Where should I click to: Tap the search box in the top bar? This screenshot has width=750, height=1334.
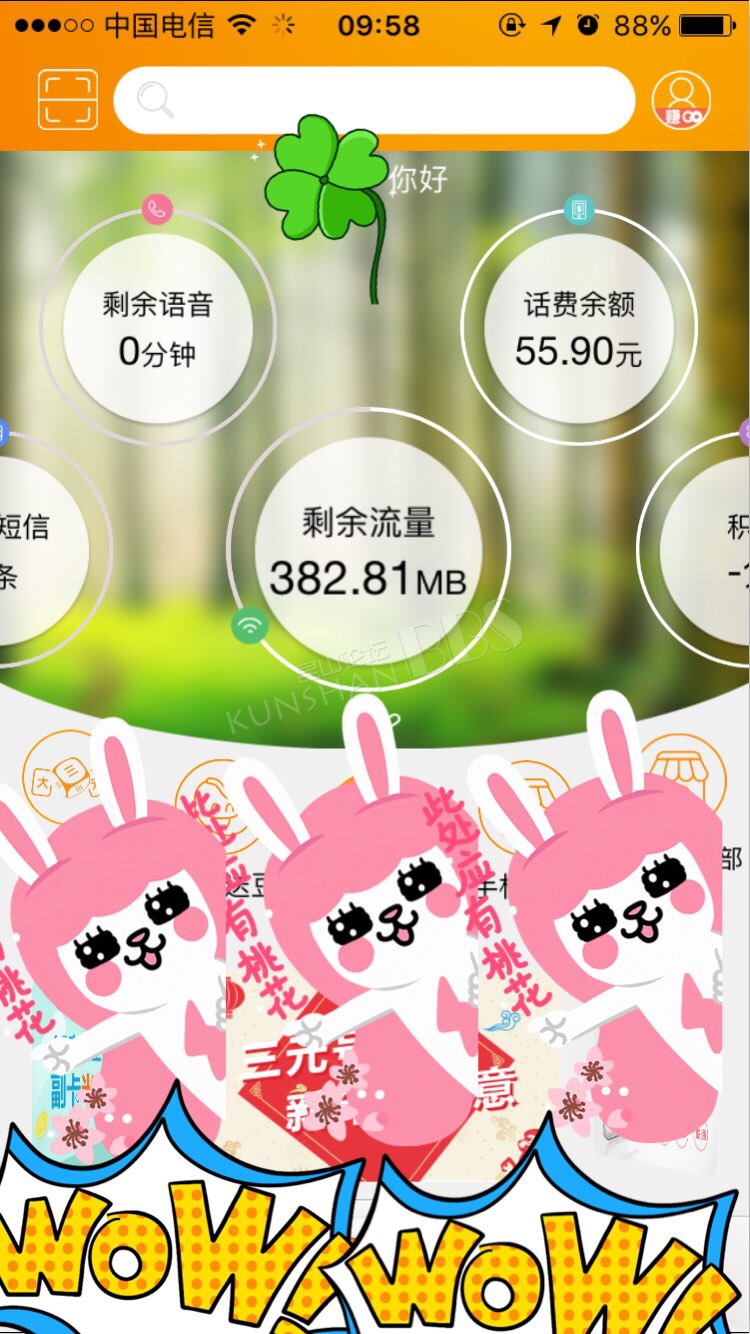375,100
